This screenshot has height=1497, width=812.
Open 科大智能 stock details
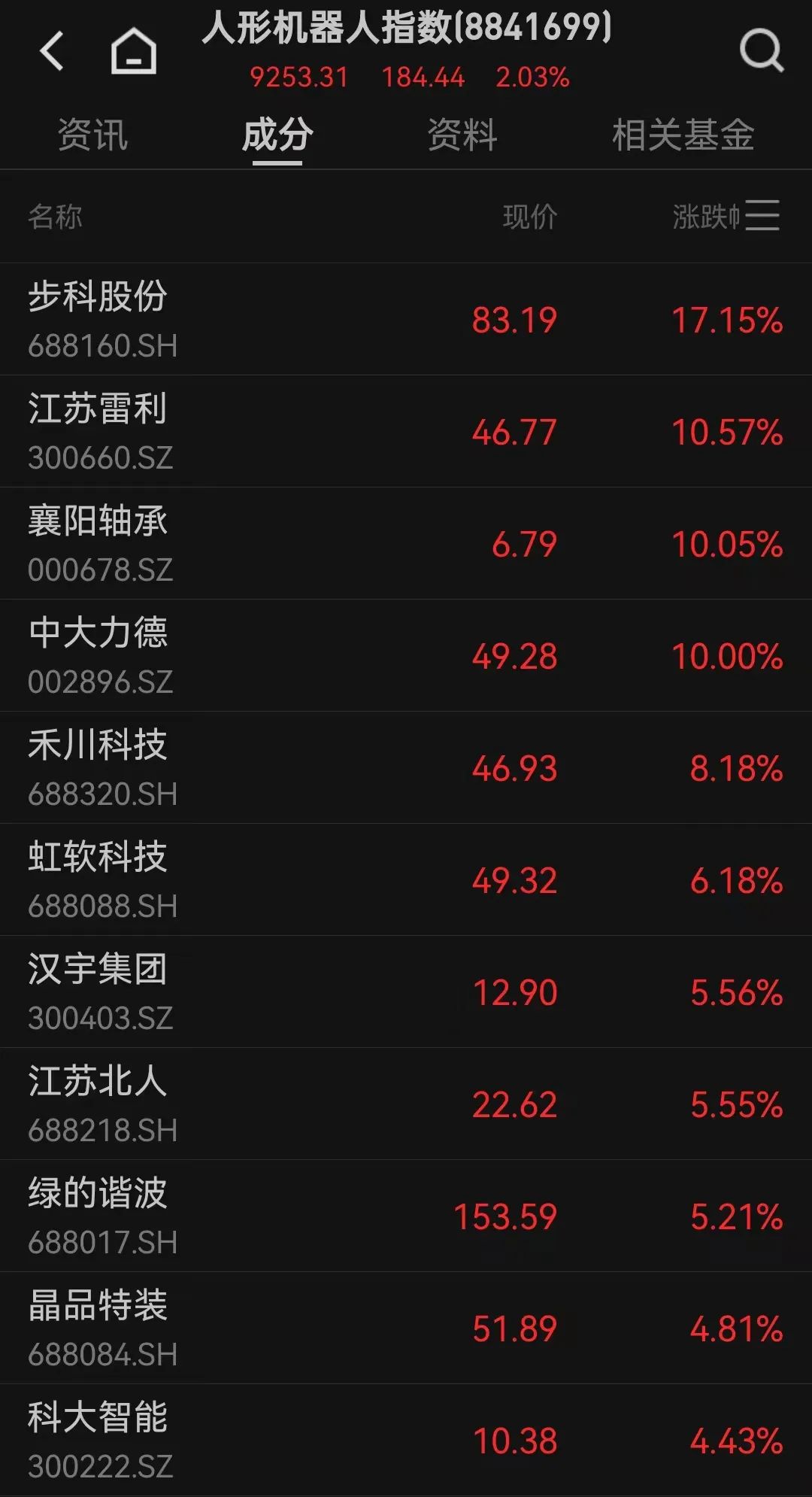(x=406, y=1440)
